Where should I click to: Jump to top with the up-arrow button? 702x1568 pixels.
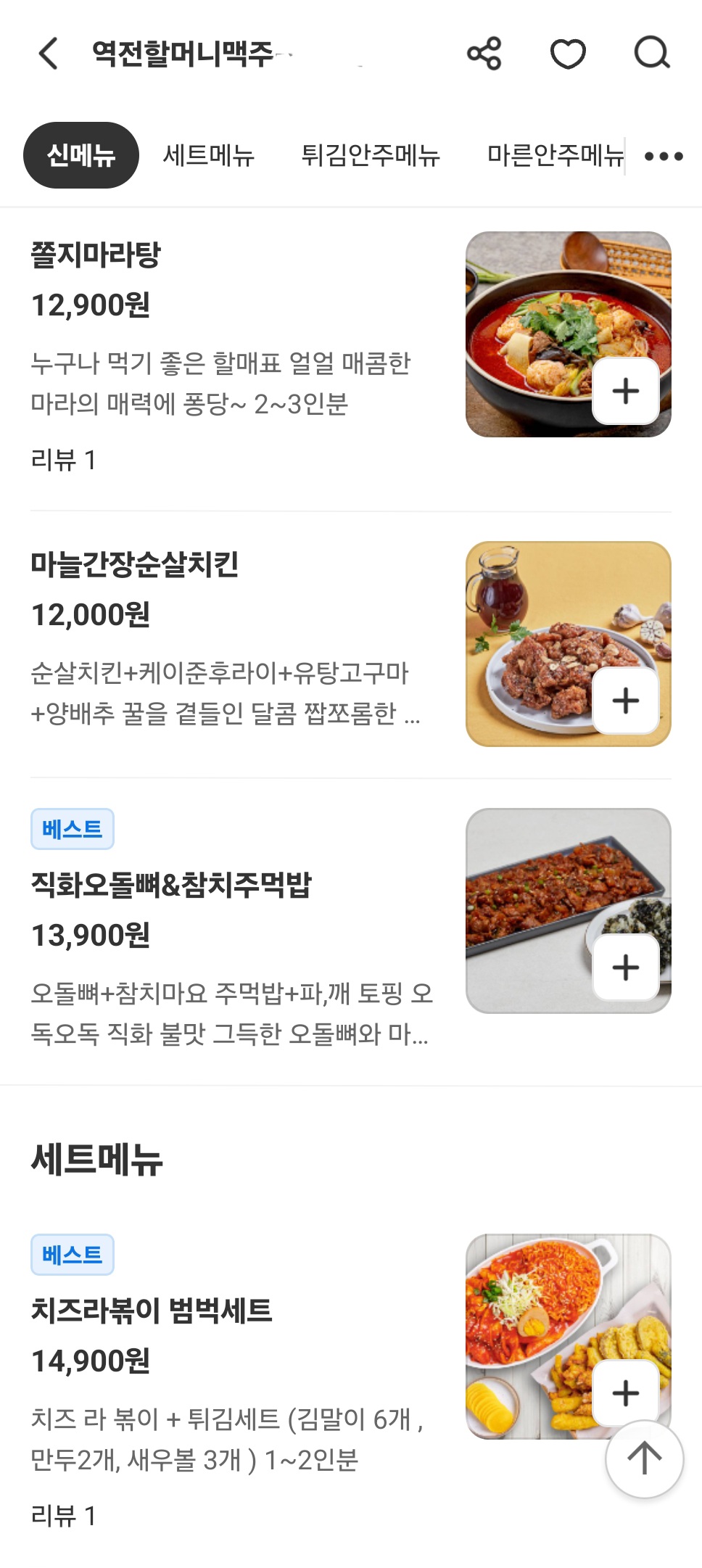645,1458
